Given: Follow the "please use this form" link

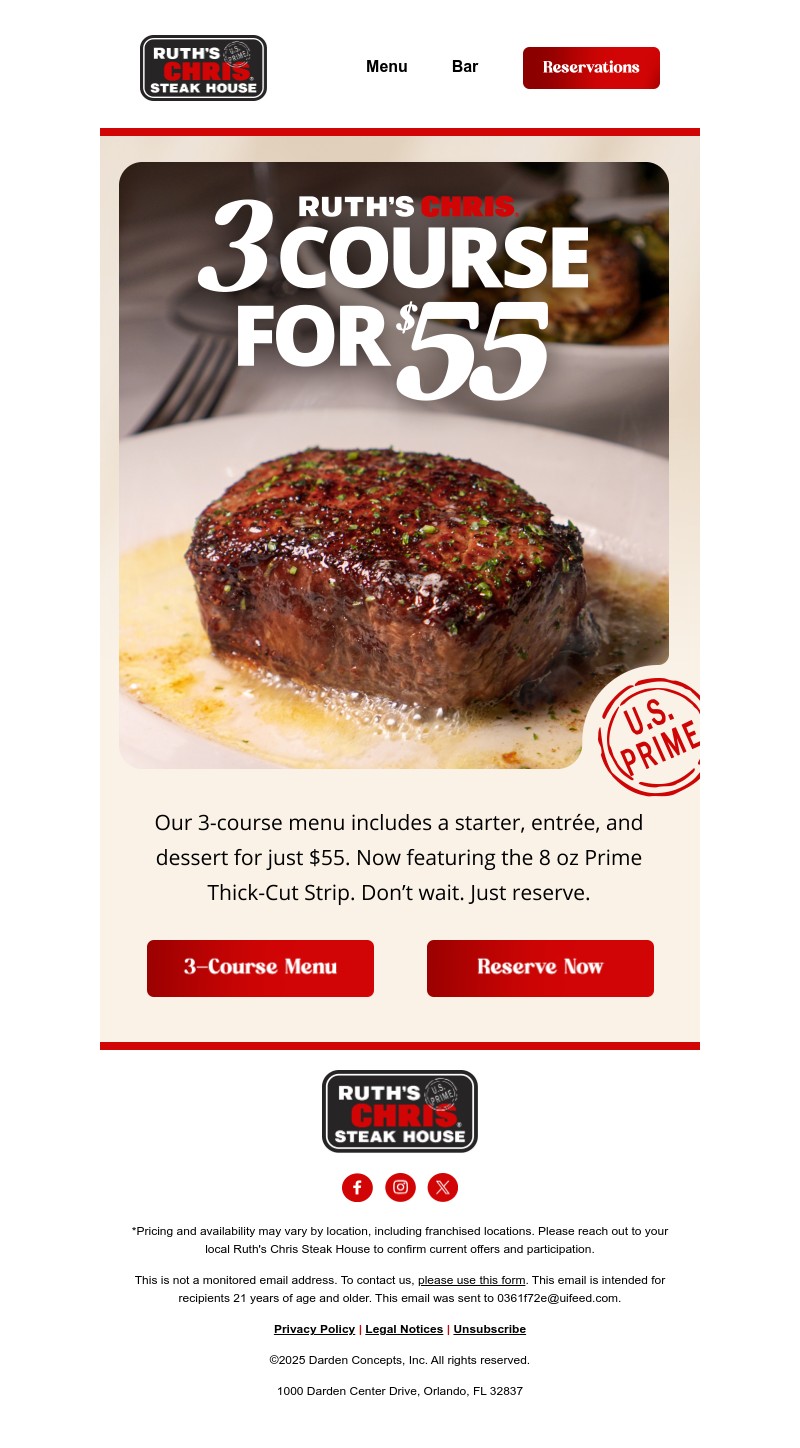Looking at the screenshot, I should pos(471,1280).
